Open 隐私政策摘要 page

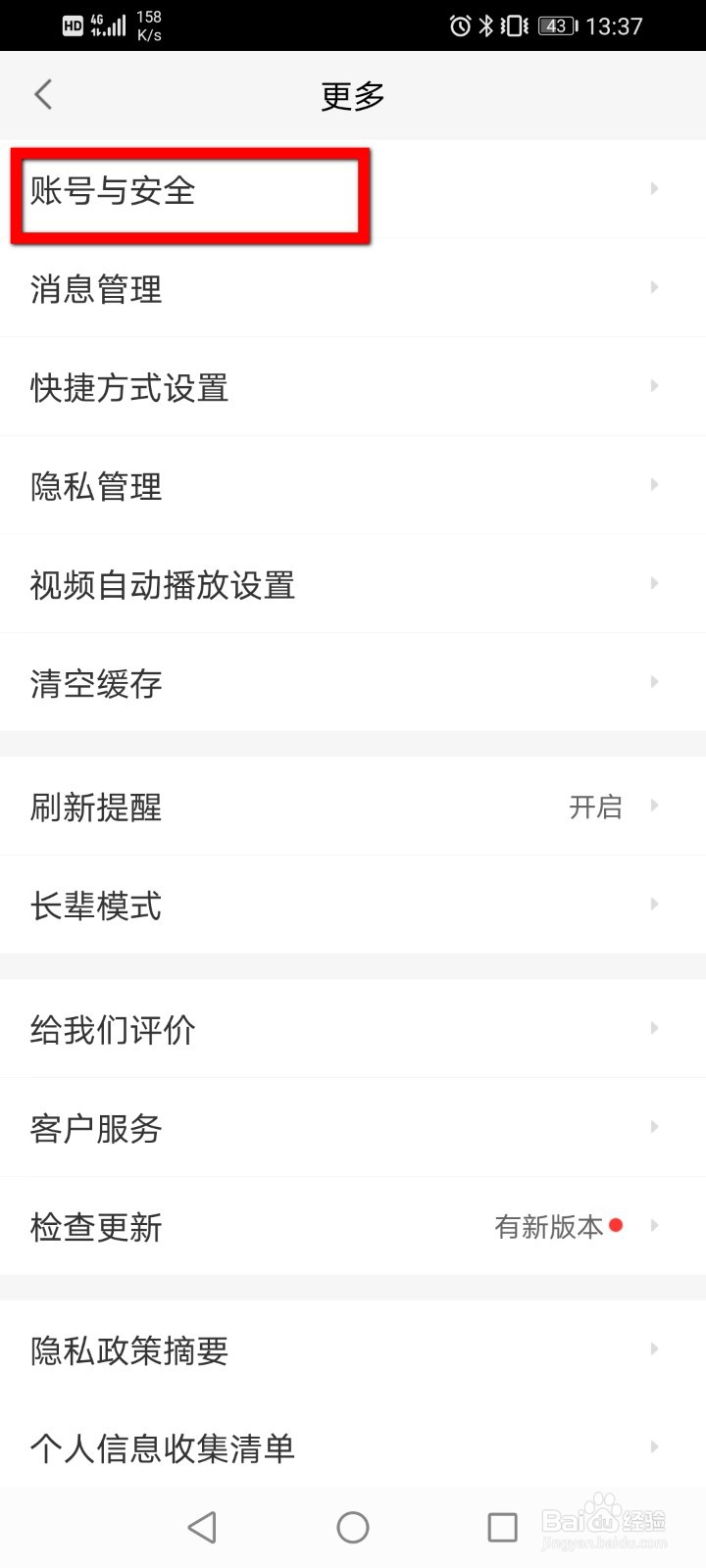[128, 1350]
